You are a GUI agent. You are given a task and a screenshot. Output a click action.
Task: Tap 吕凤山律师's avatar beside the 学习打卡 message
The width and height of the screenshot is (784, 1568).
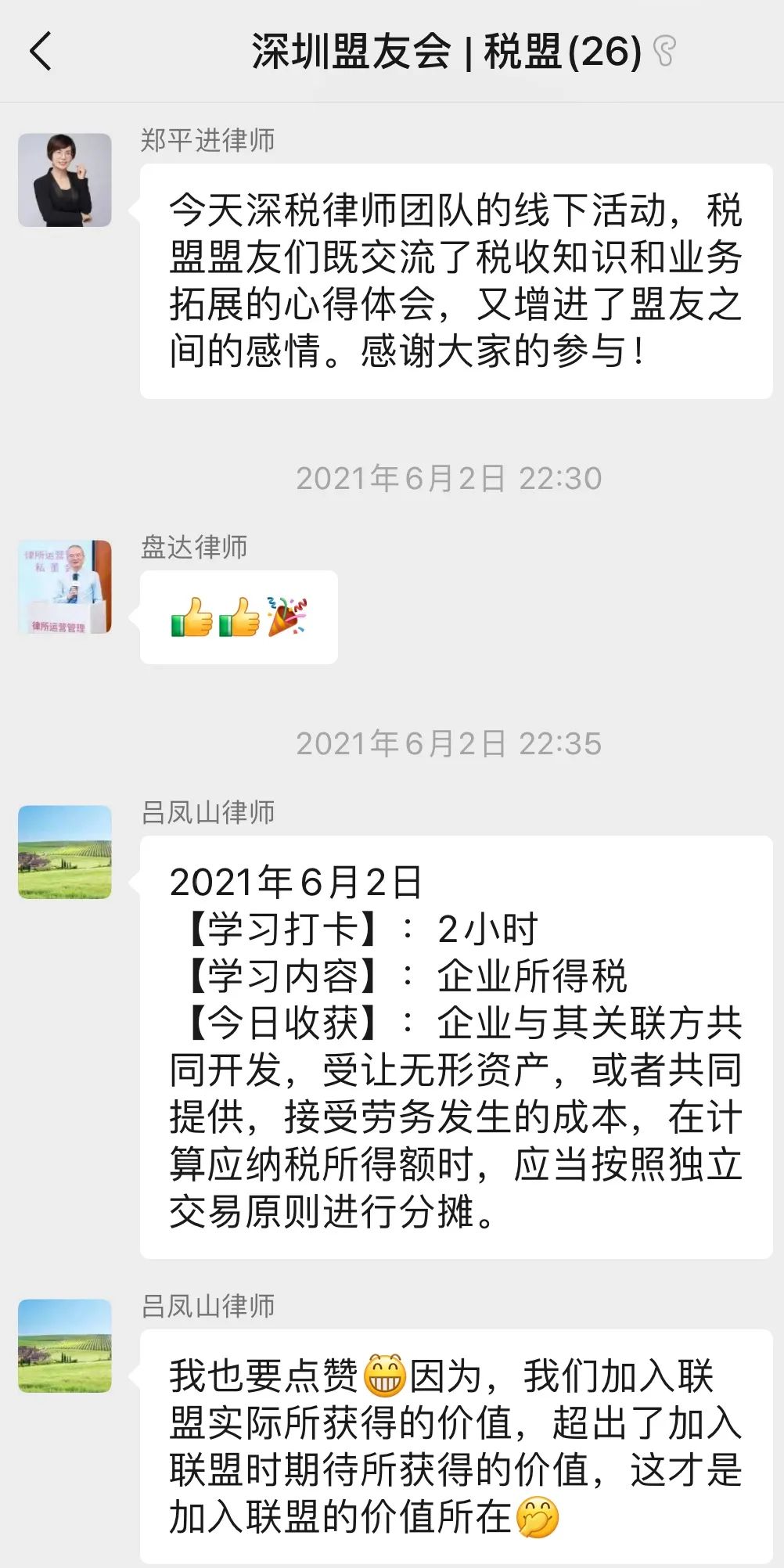click(x=65, y=851)
